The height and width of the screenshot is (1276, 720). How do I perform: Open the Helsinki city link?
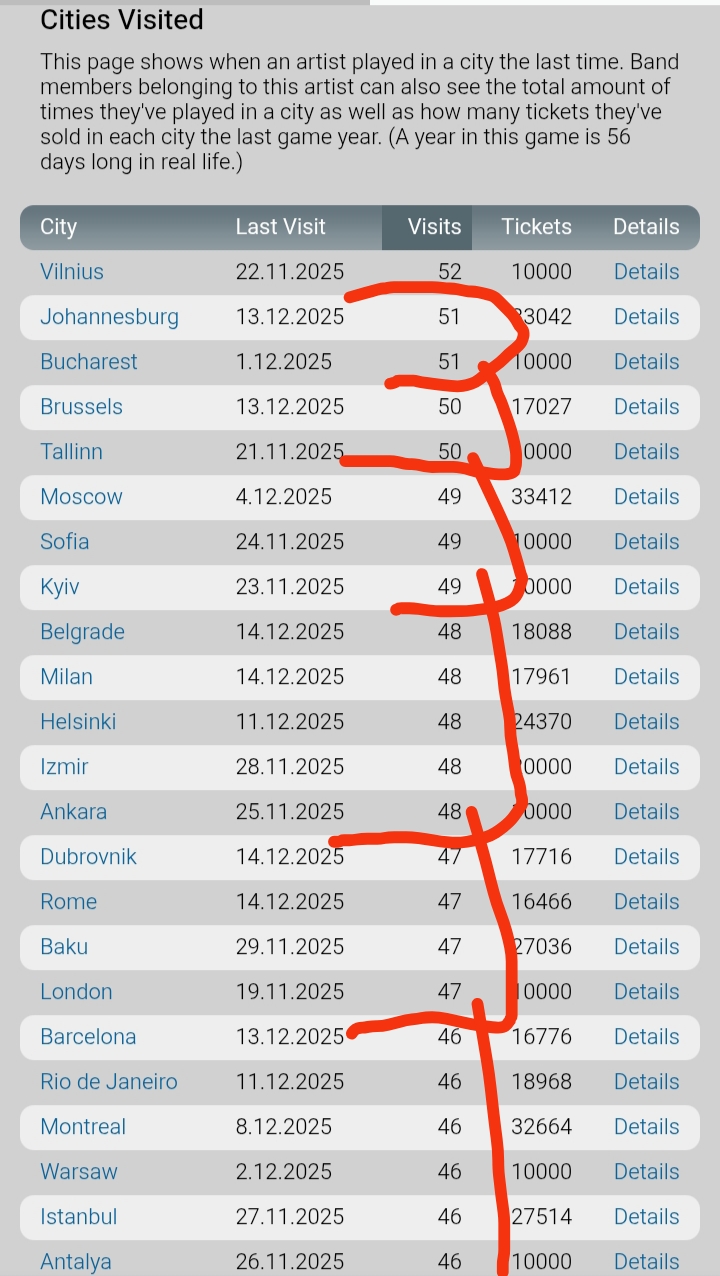tap(78, 722)
